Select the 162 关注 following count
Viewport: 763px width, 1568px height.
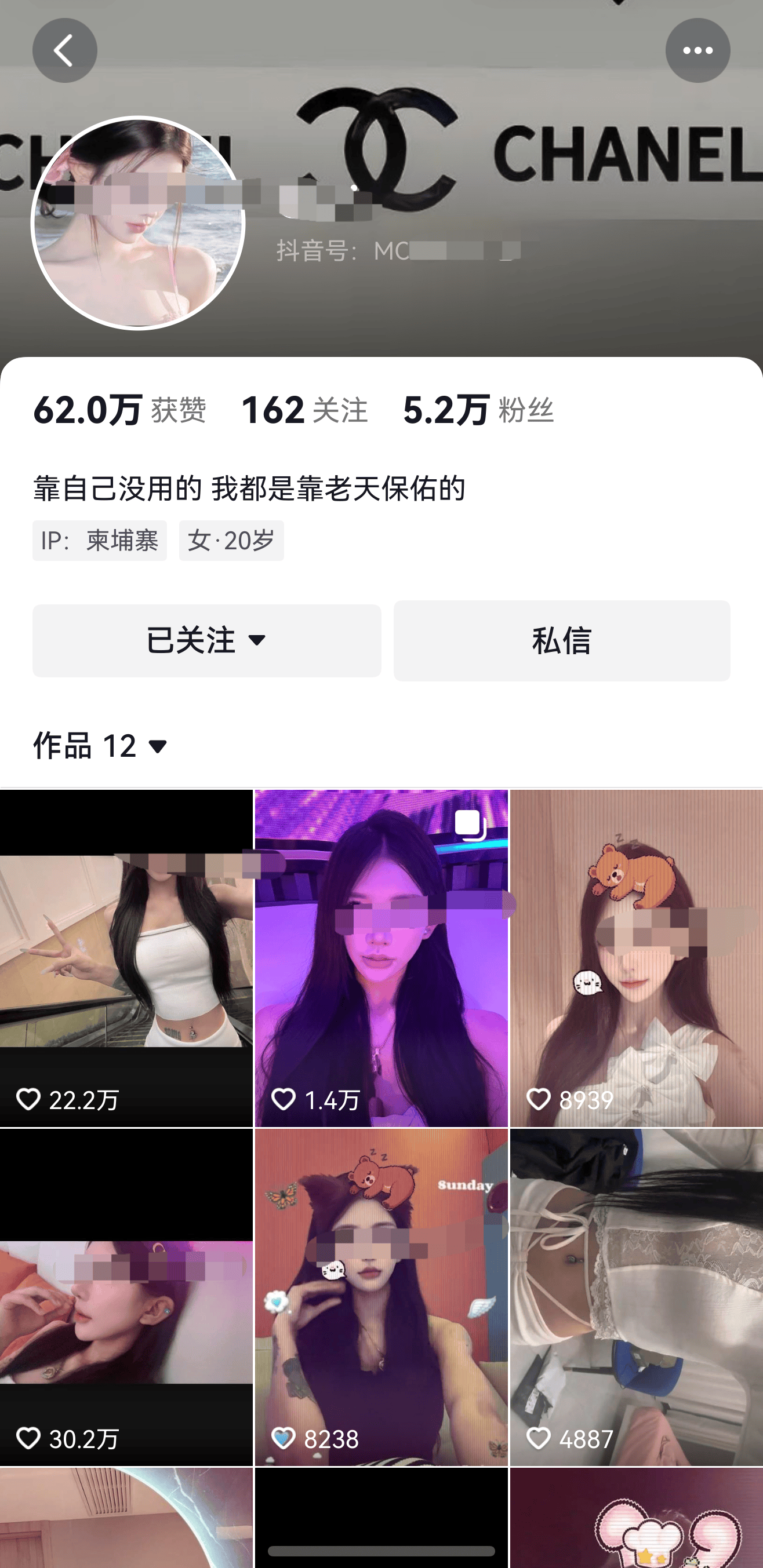pos(304,410)
